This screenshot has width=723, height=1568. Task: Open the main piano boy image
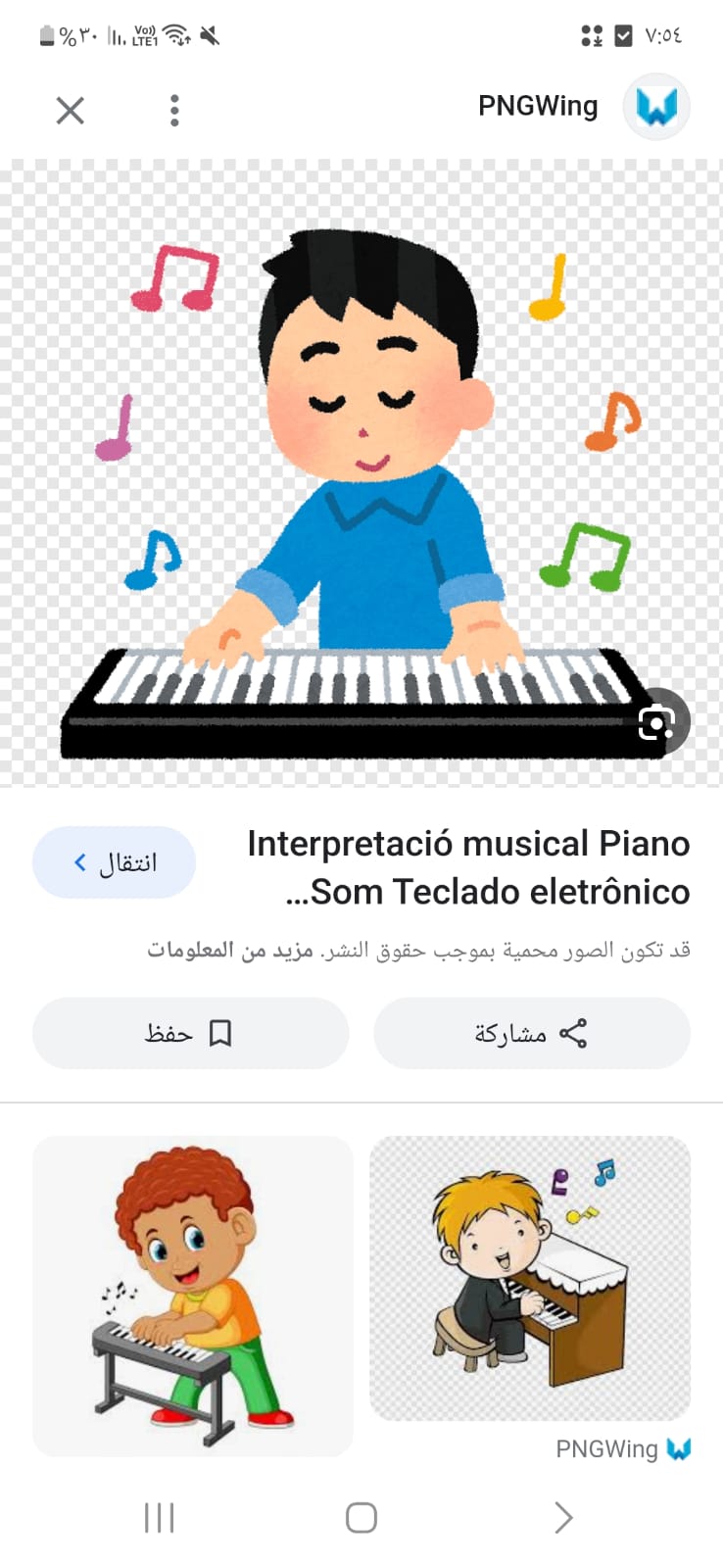(x=361, y=472)
